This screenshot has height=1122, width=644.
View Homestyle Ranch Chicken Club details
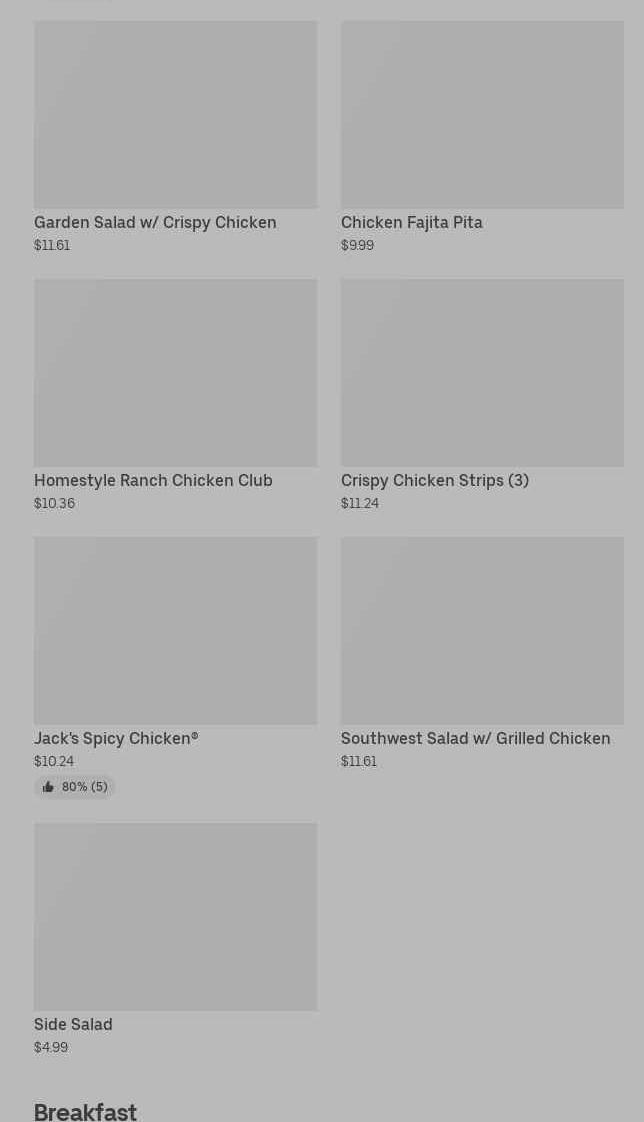click(175, 394)
